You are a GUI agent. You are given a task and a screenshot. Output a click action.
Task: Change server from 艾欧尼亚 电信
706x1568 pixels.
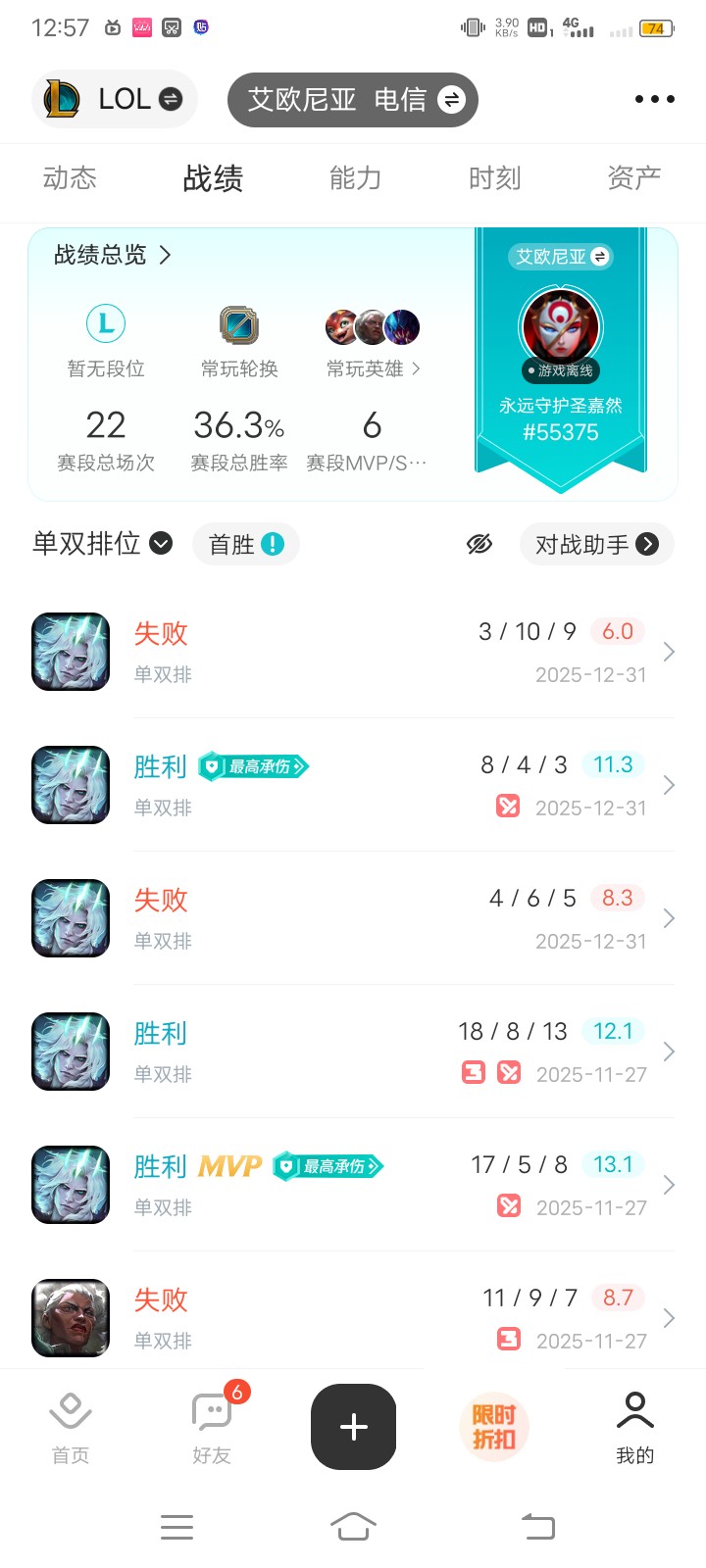click(353, 99)
